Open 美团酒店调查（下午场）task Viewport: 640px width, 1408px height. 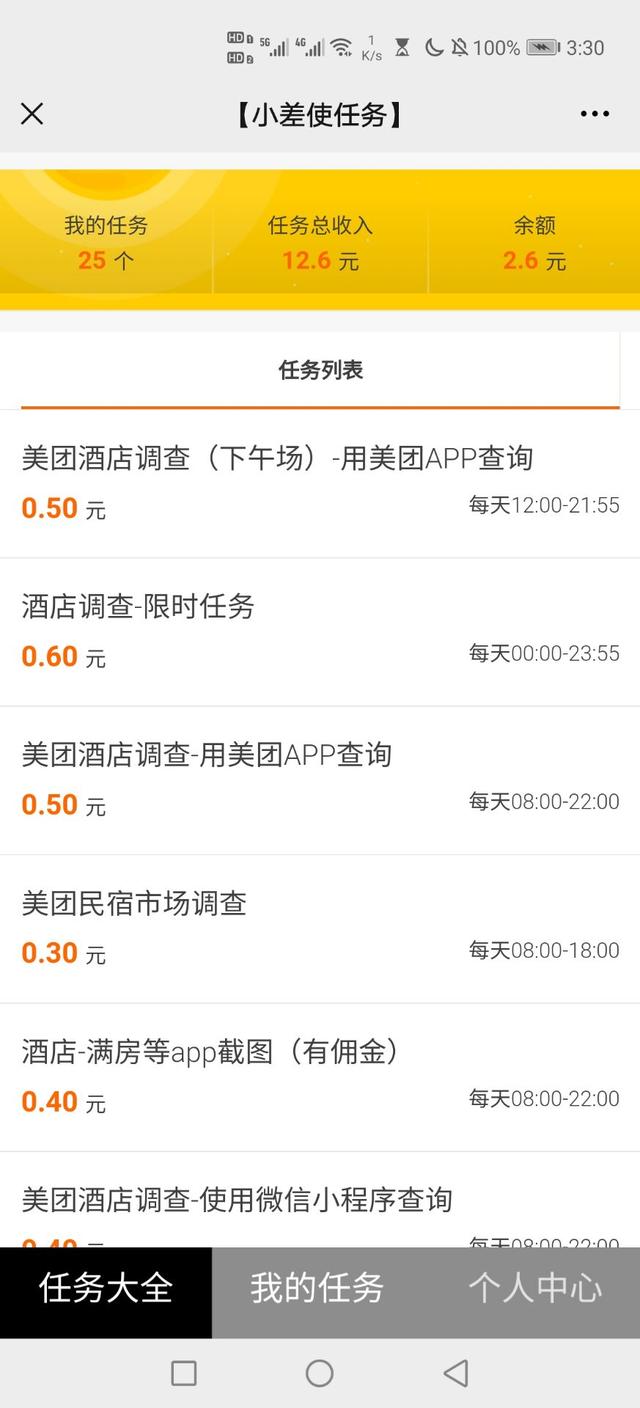tap(320, 484)
